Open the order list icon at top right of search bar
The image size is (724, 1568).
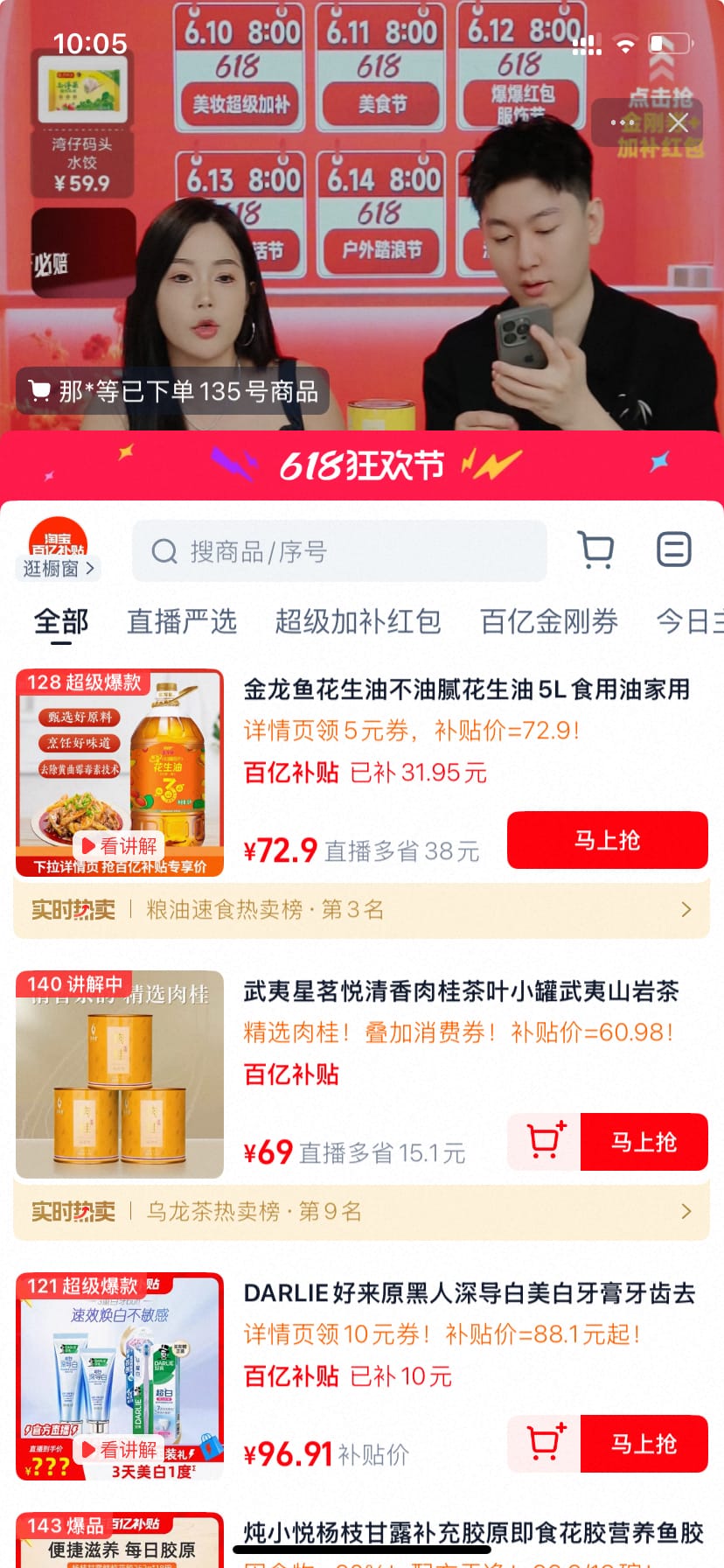(x=672, y=549)
